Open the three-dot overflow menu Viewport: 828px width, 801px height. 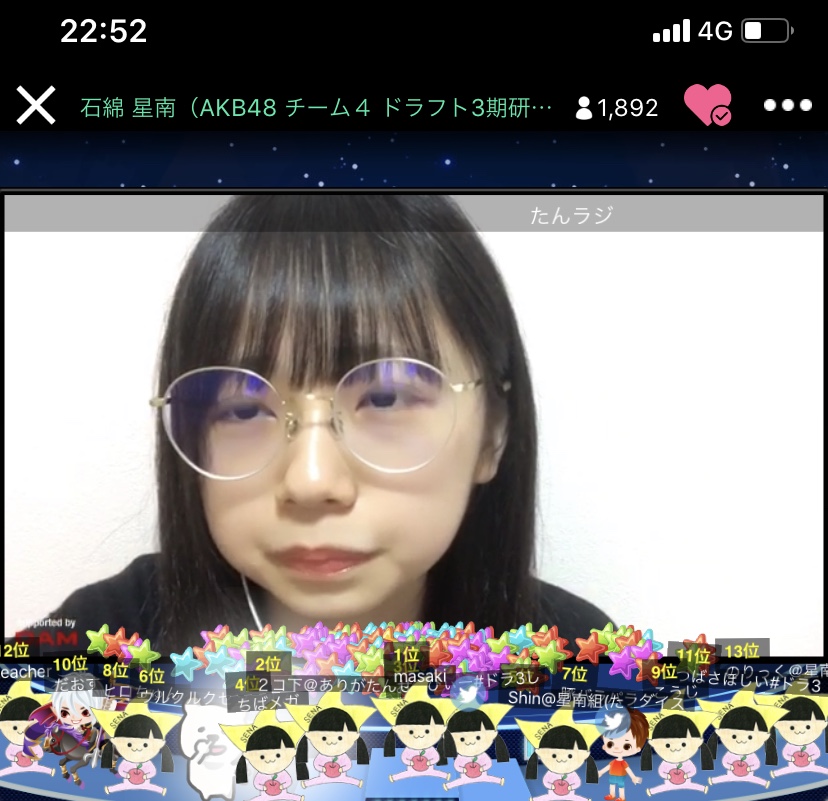787,105
